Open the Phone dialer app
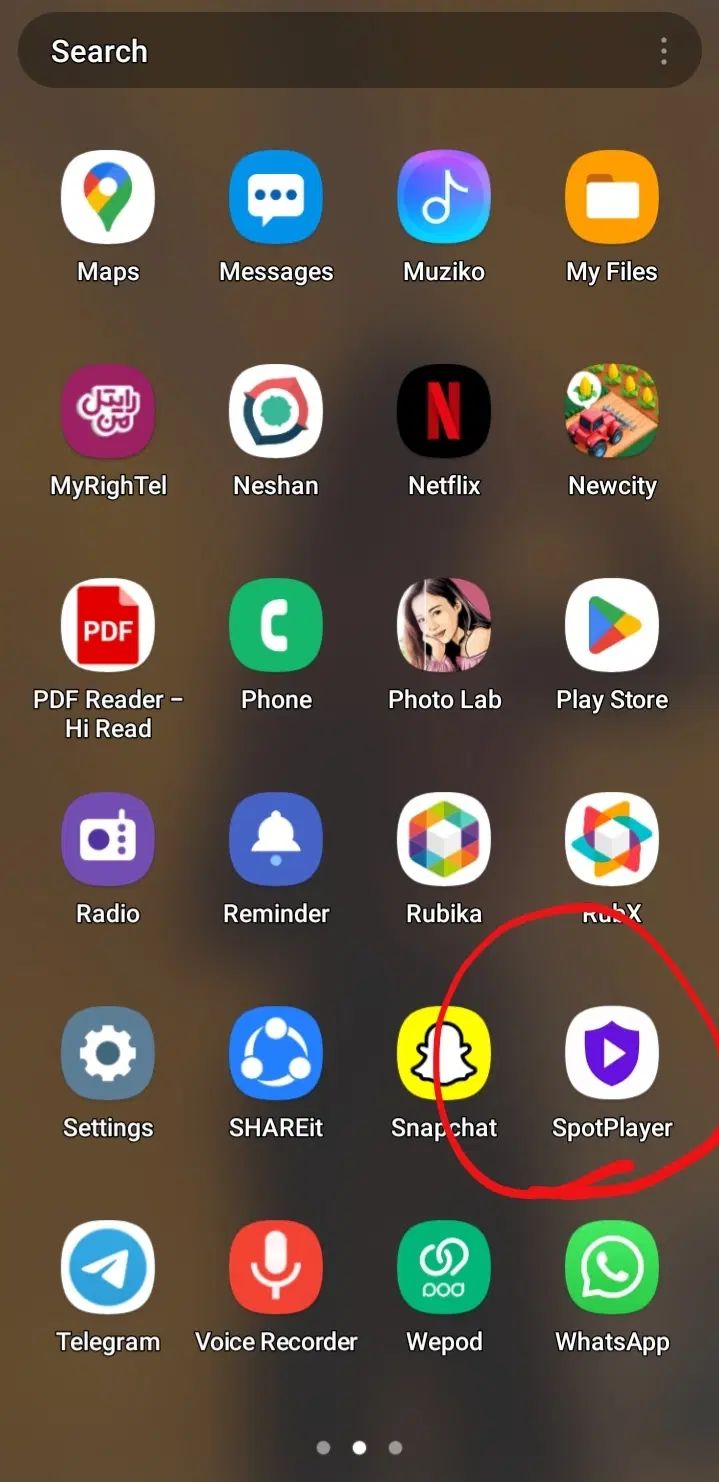Screen dimensions: 719x1482 [276, 626]
